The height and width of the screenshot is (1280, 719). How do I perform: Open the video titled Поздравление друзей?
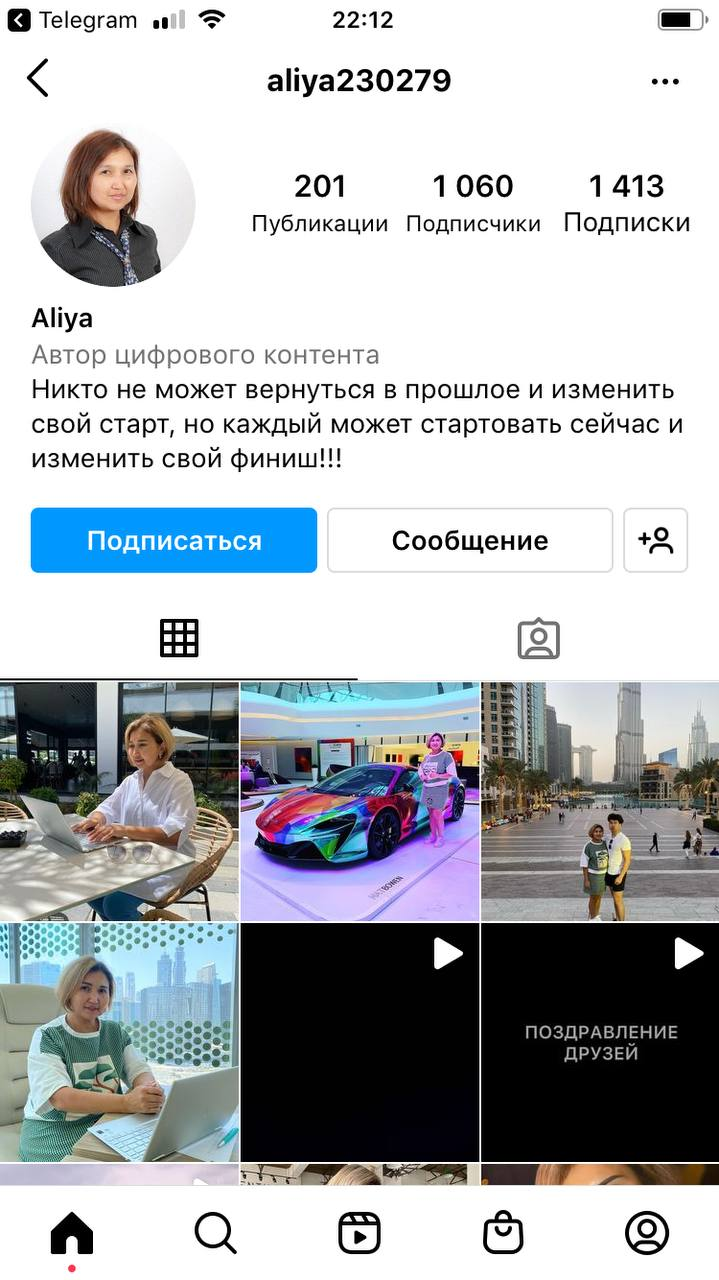600,1042
